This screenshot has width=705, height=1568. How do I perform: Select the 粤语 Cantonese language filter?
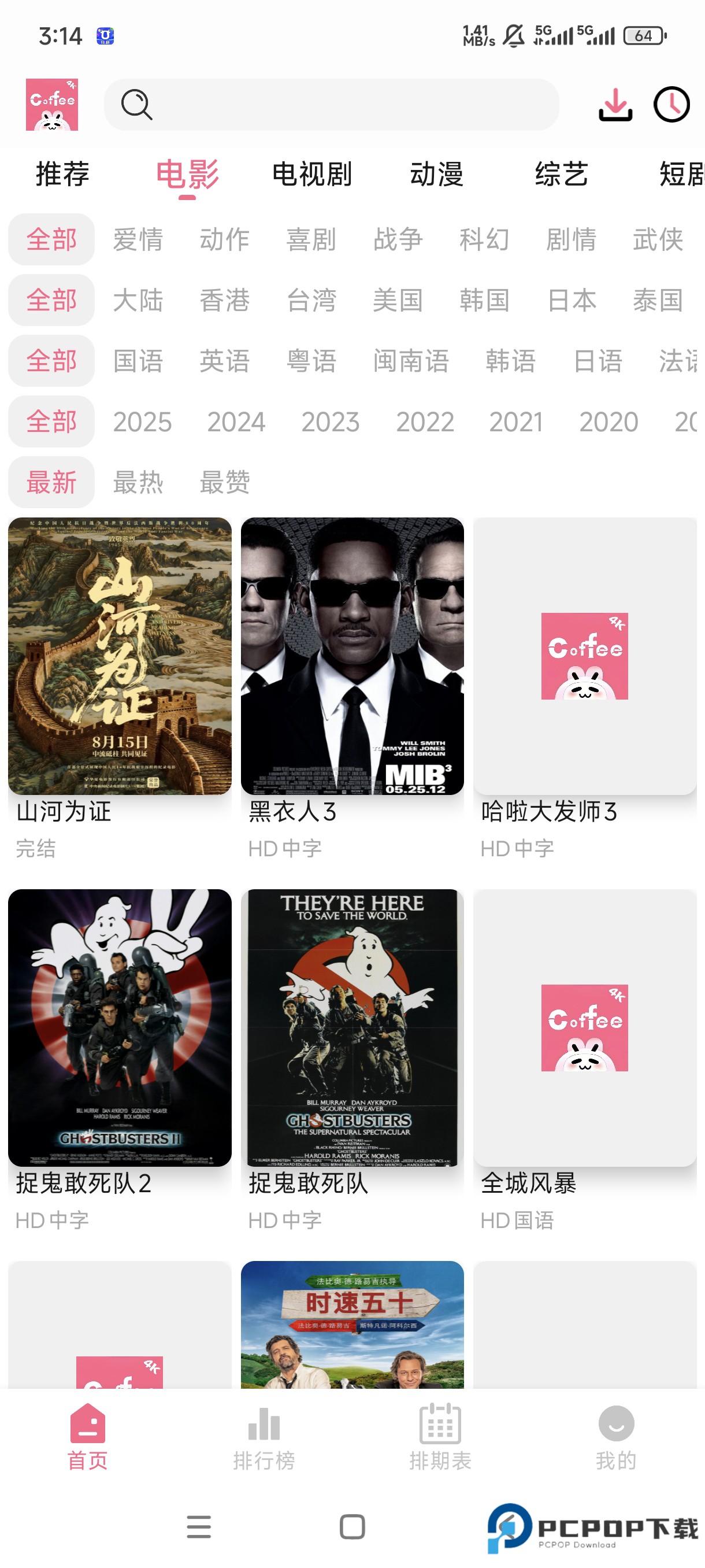point(311,360)
